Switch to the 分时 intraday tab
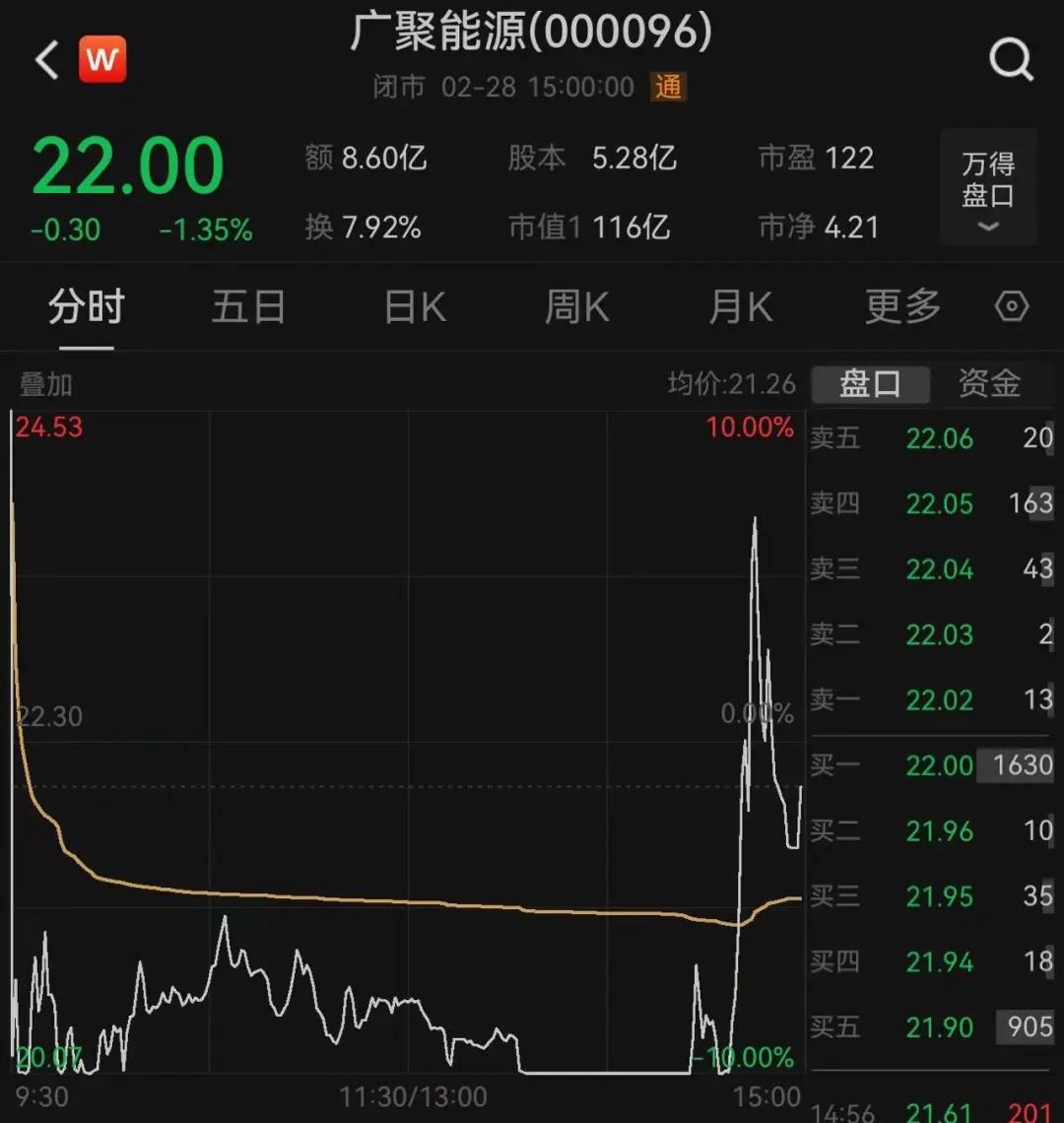Screen dimensions: 1064x1123 [x=87, y=306]
